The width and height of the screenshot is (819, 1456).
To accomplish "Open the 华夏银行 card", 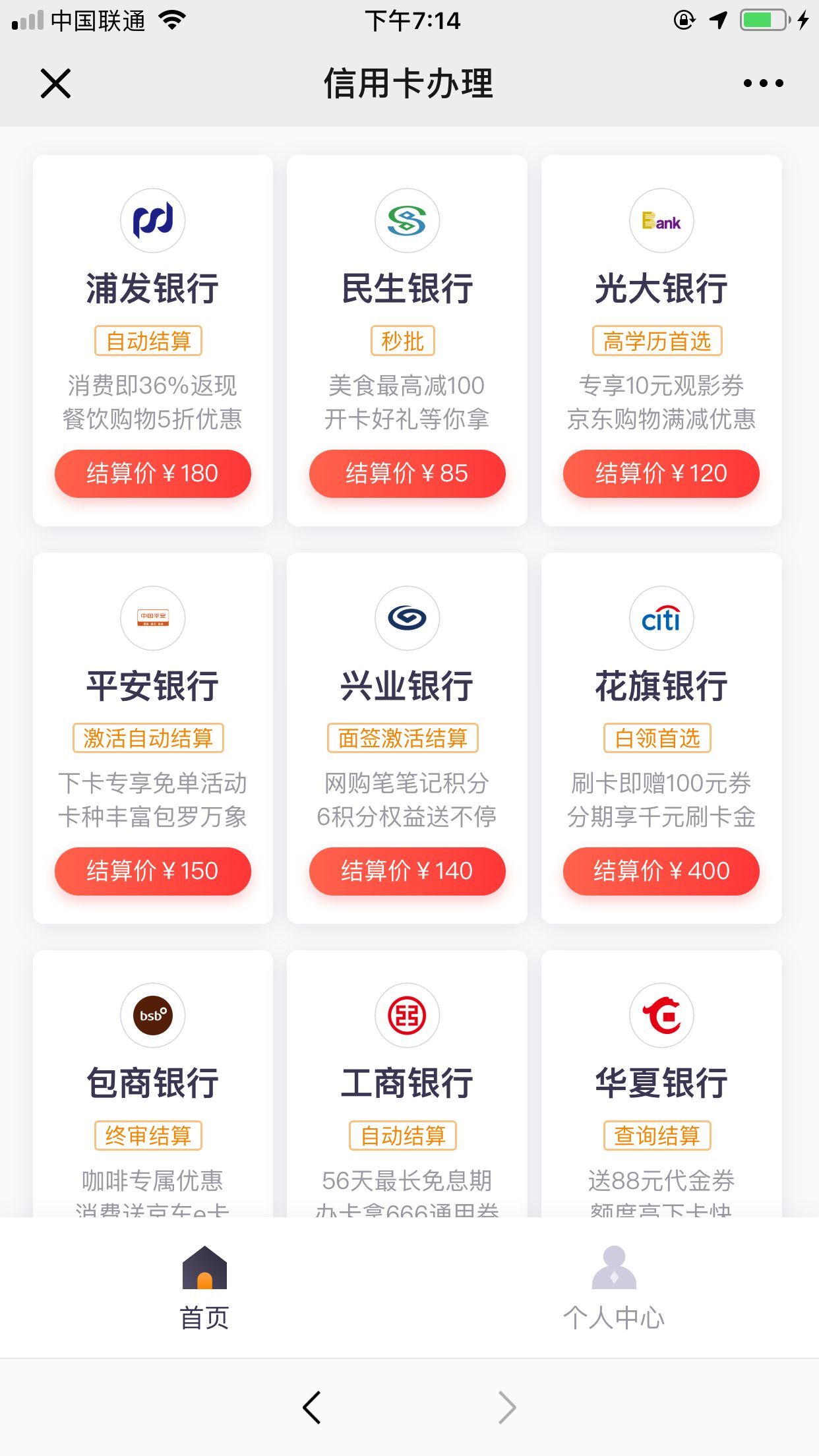I will pyautogui.click(x=661, y=1083).
